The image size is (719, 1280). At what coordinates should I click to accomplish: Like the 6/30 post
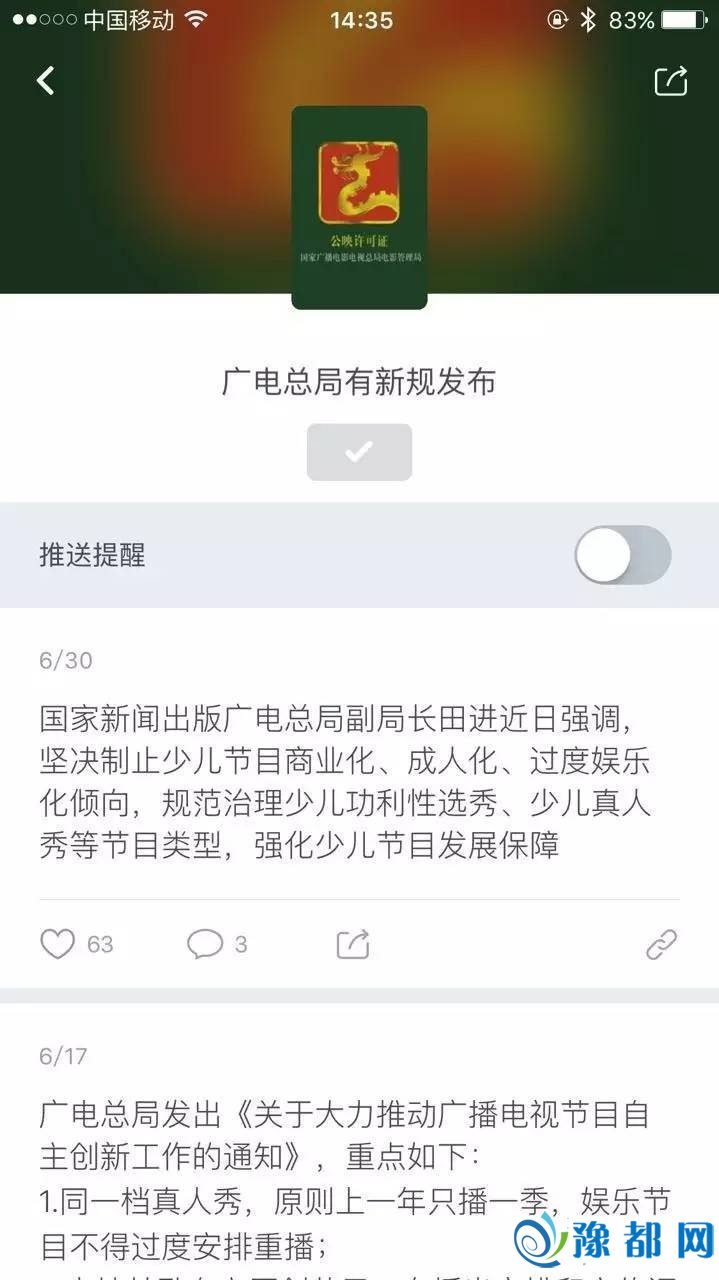click(58, 944)
